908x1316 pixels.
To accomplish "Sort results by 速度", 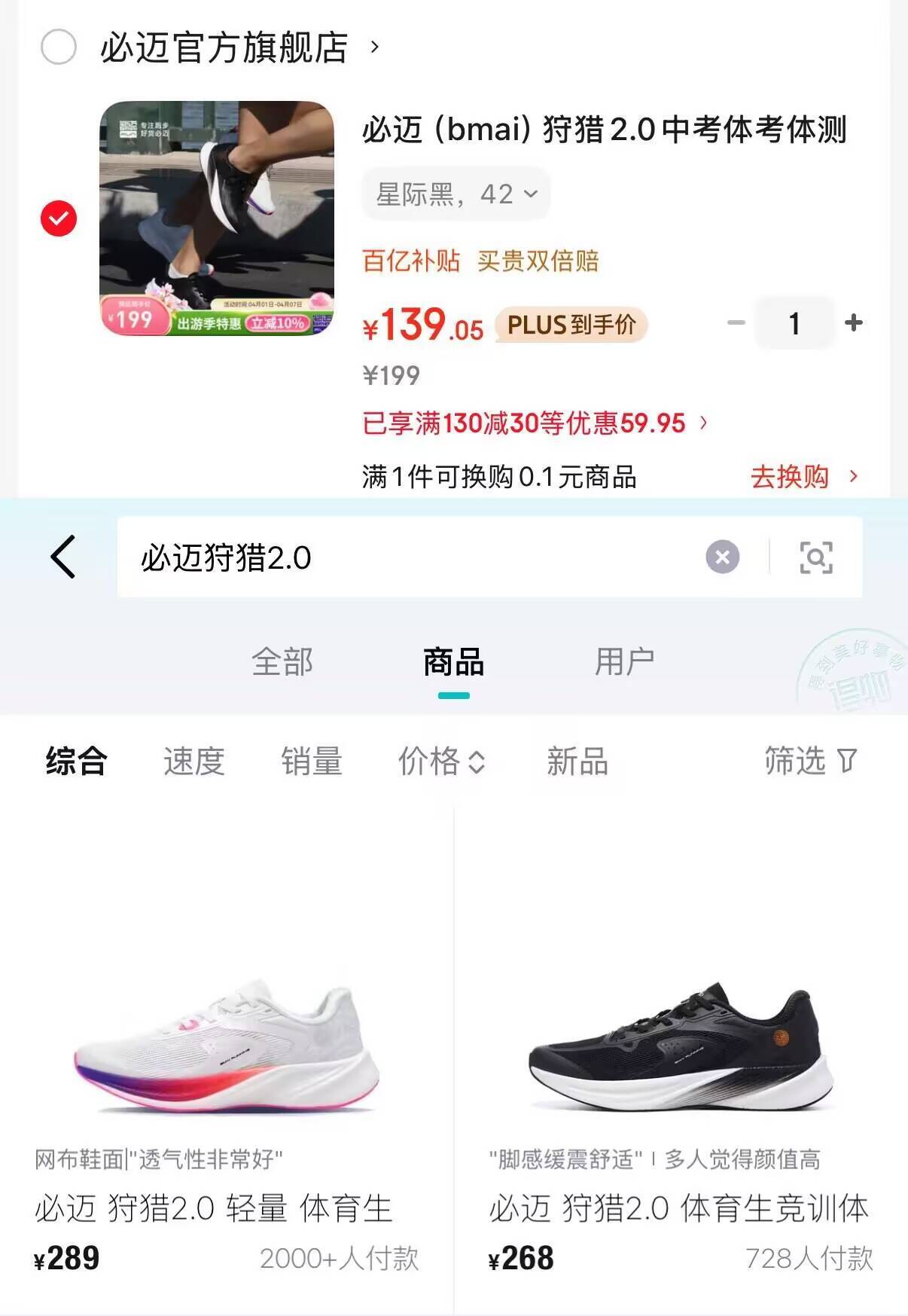I will (x=193, y=761).
